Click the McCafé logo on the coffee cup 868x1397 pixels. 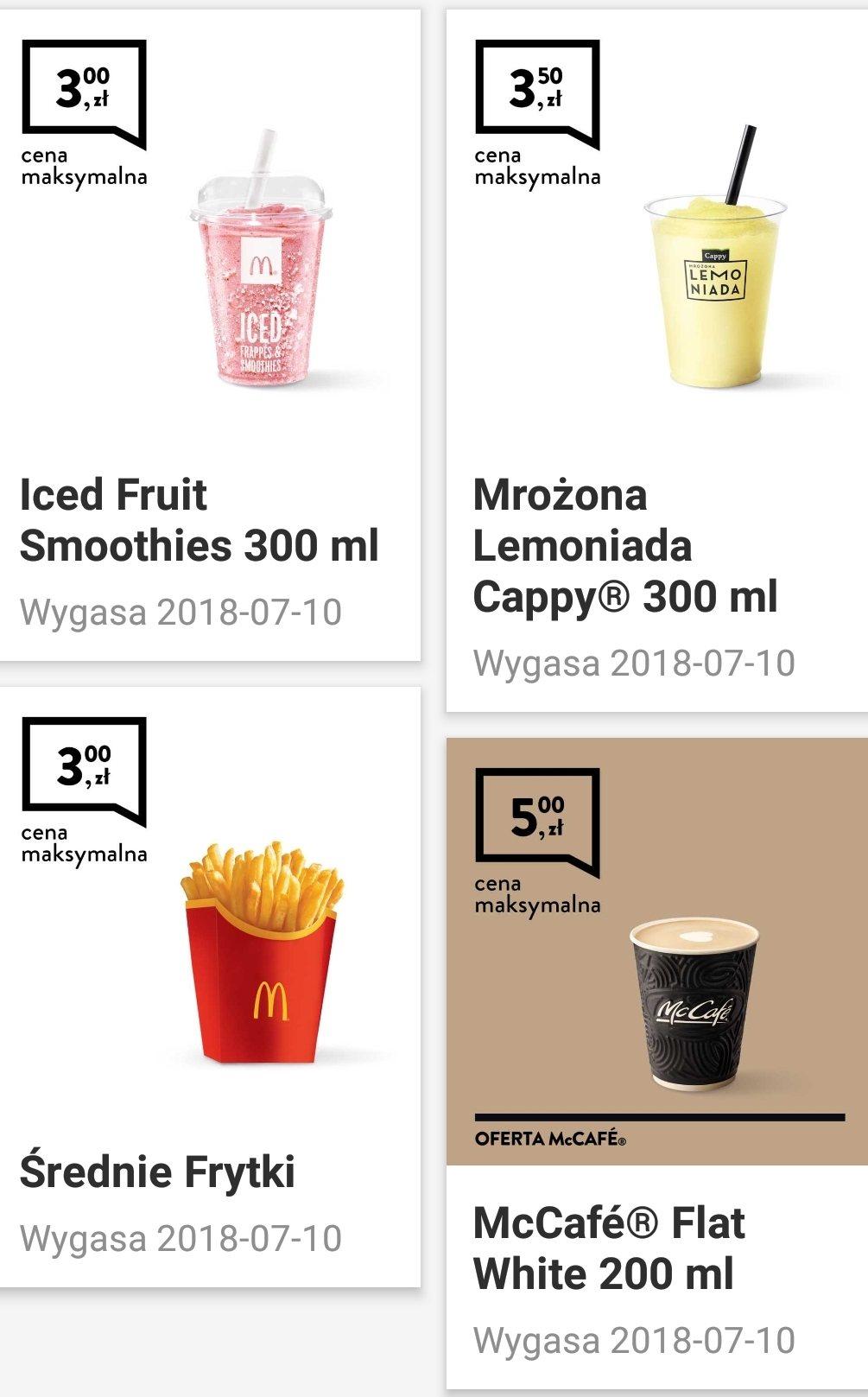pos(696,1009)
